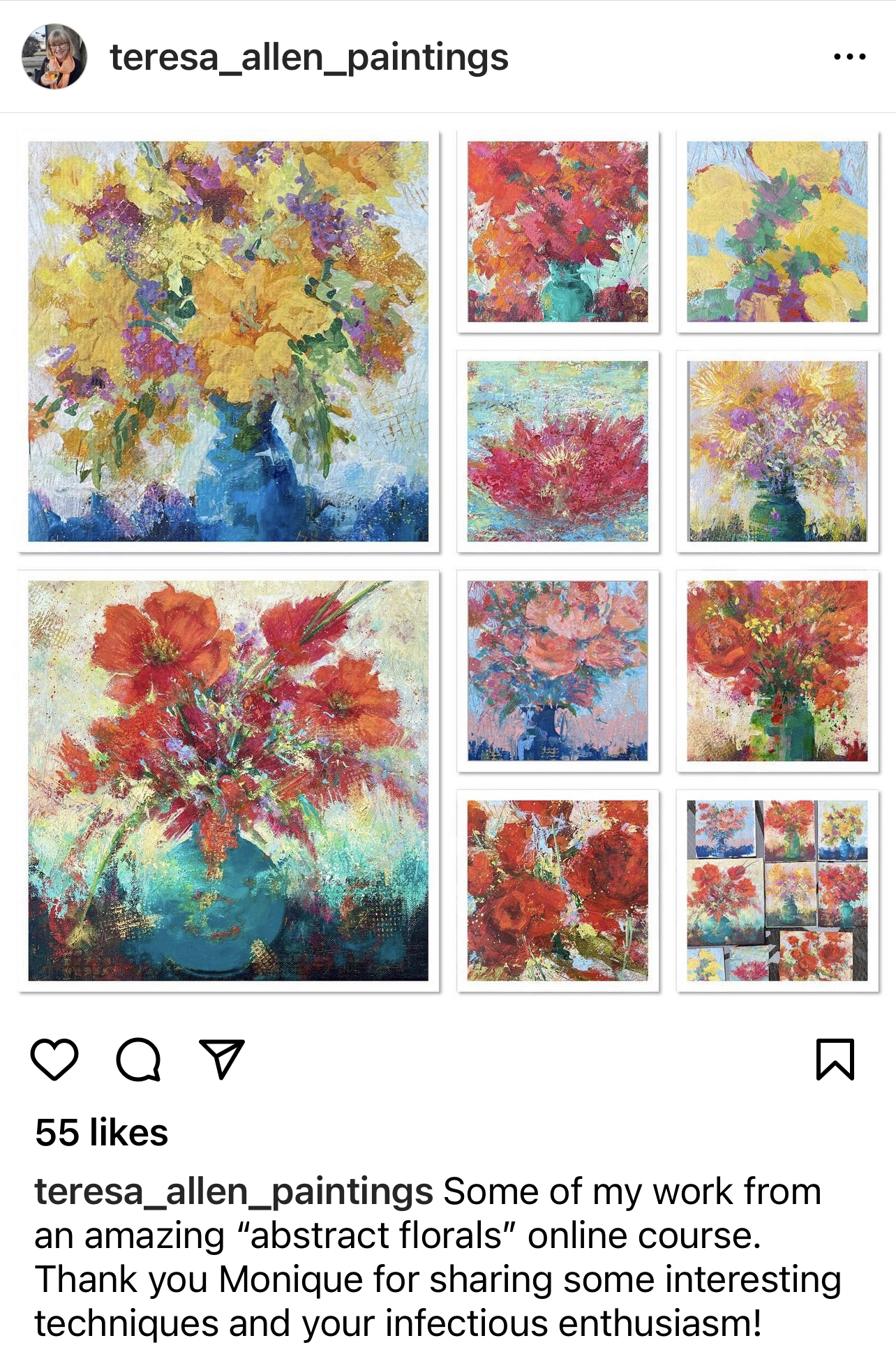Bookmark this post to saved
This screenshot has width=896, height=1359.
click(835, 1060)
